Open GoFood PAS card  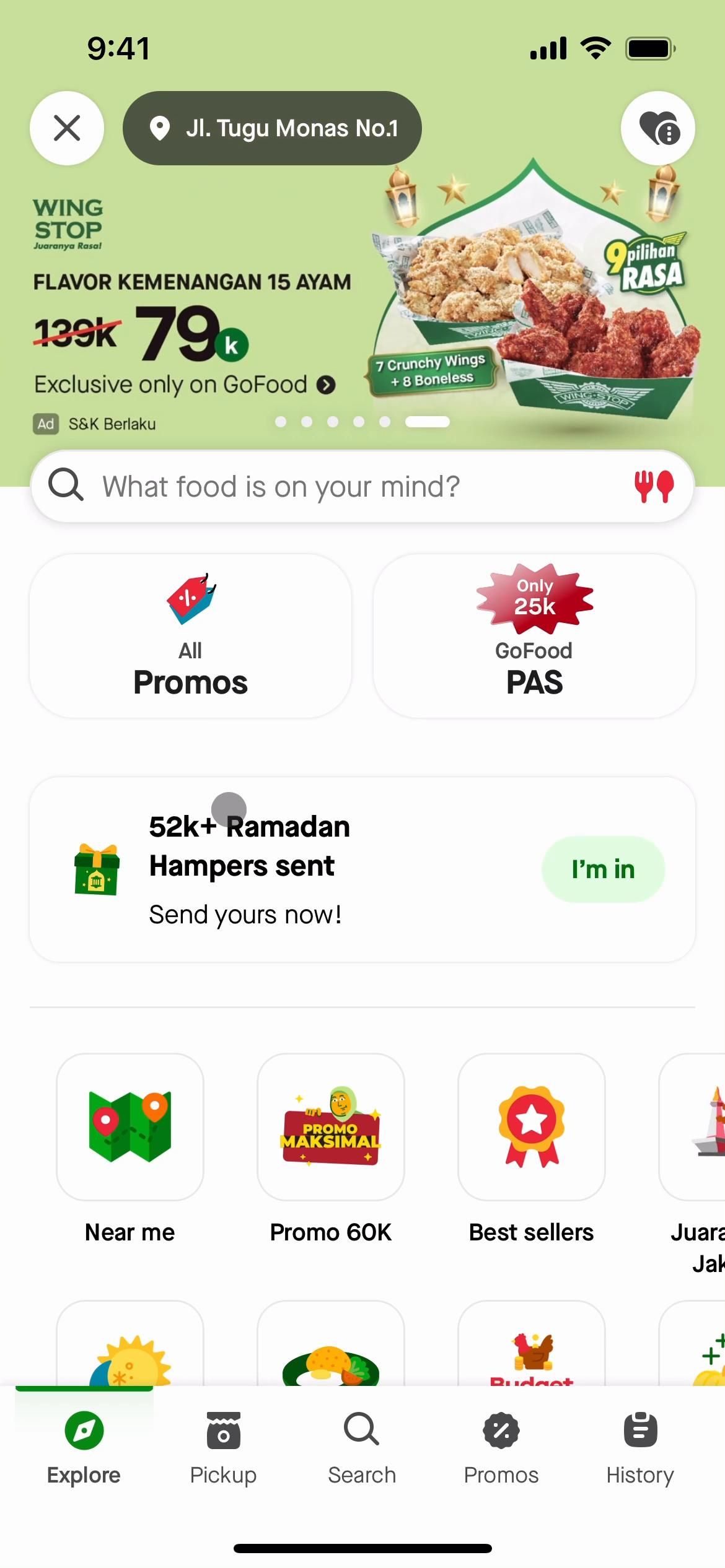534,636
